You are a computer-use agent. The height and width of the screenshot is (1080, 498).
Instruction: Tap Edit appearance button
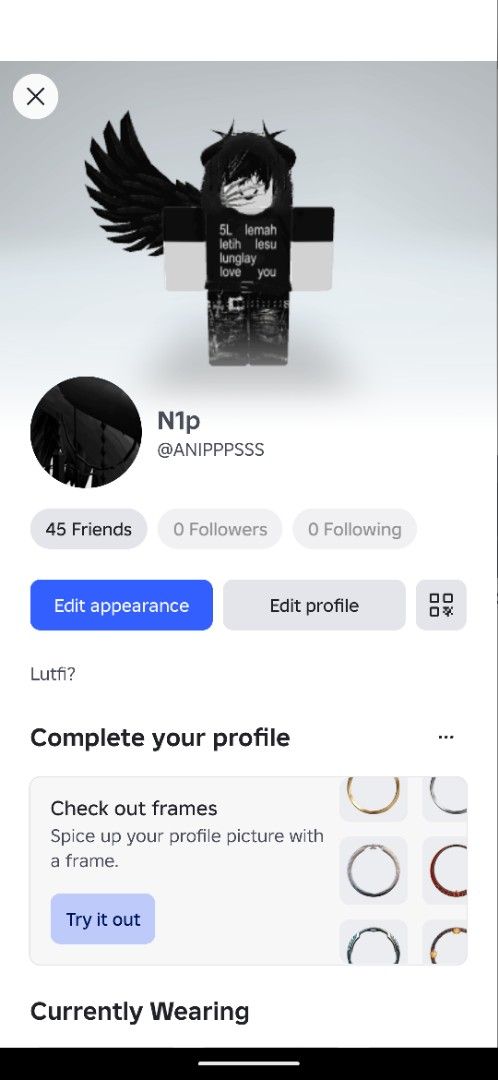point(121,605)
